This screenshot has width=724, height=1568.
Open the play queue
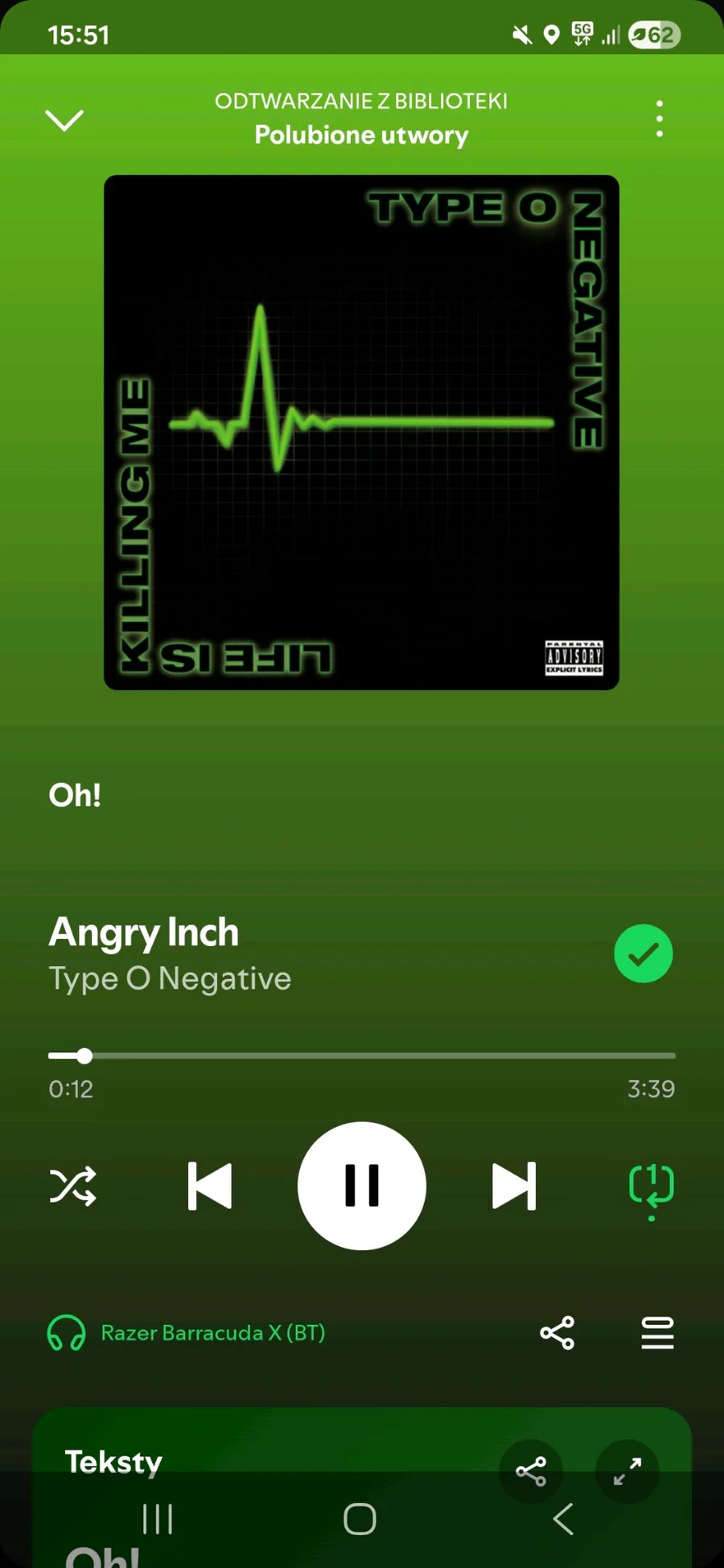[x=657, y=1333]
